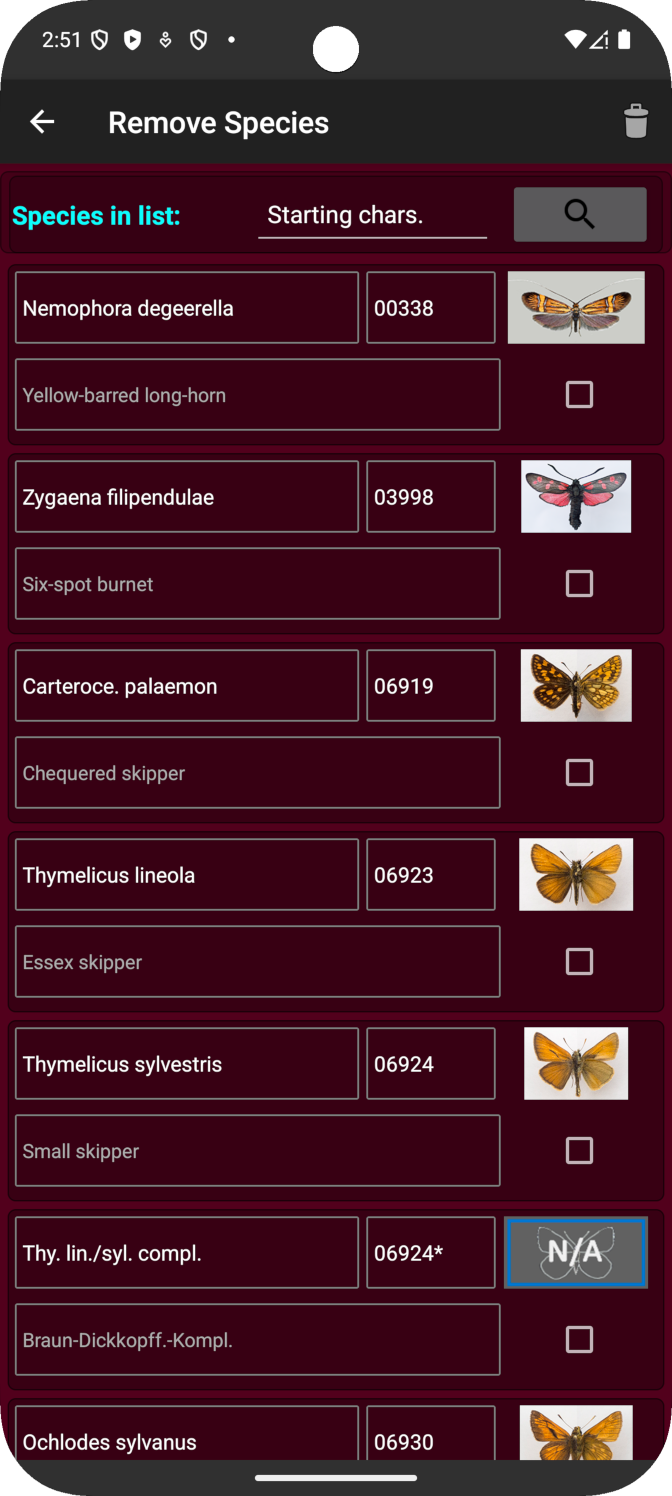The image size is (672, 1496).
Task: Tap the magnifier search button
Action: point(580,214)
